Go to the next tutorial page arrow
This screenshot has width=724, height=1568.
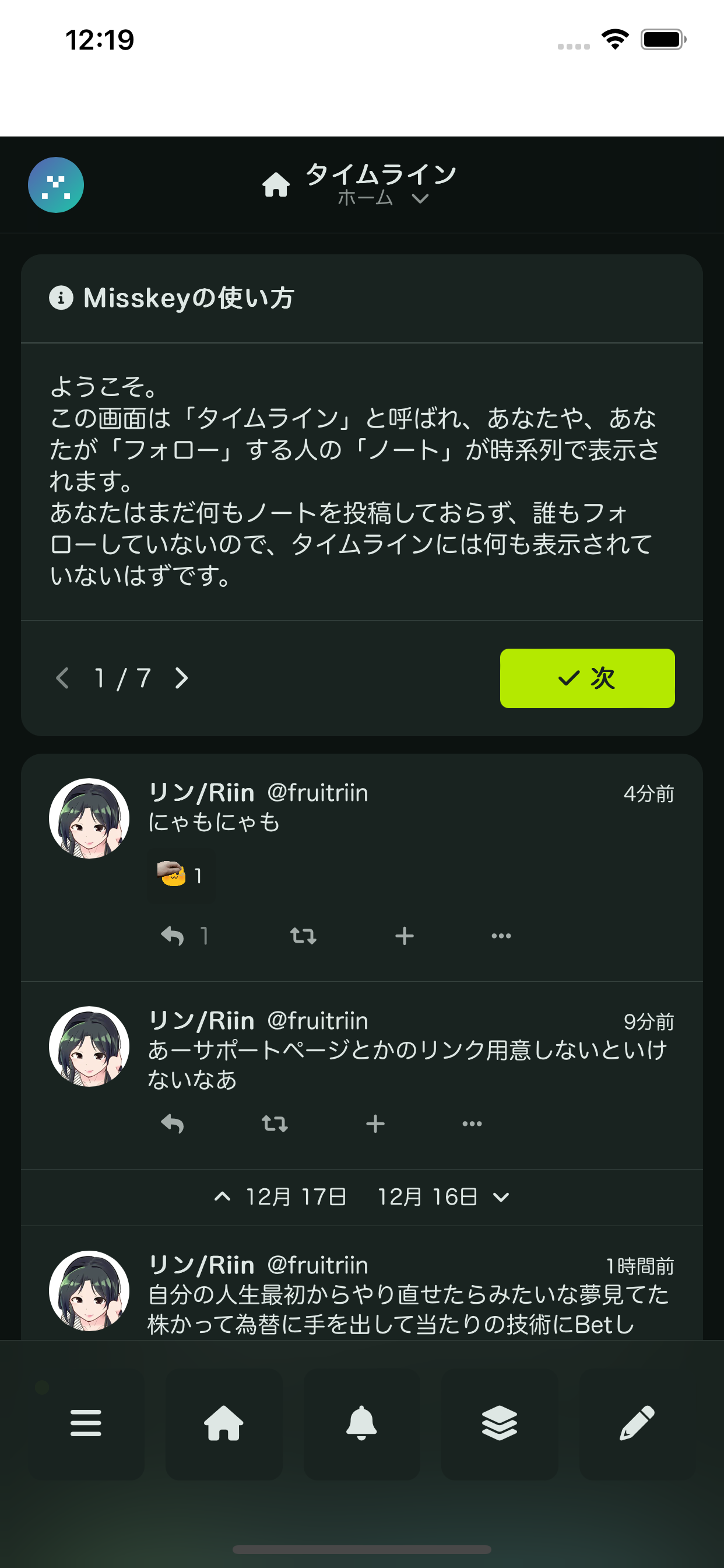[x=181, y=678]
